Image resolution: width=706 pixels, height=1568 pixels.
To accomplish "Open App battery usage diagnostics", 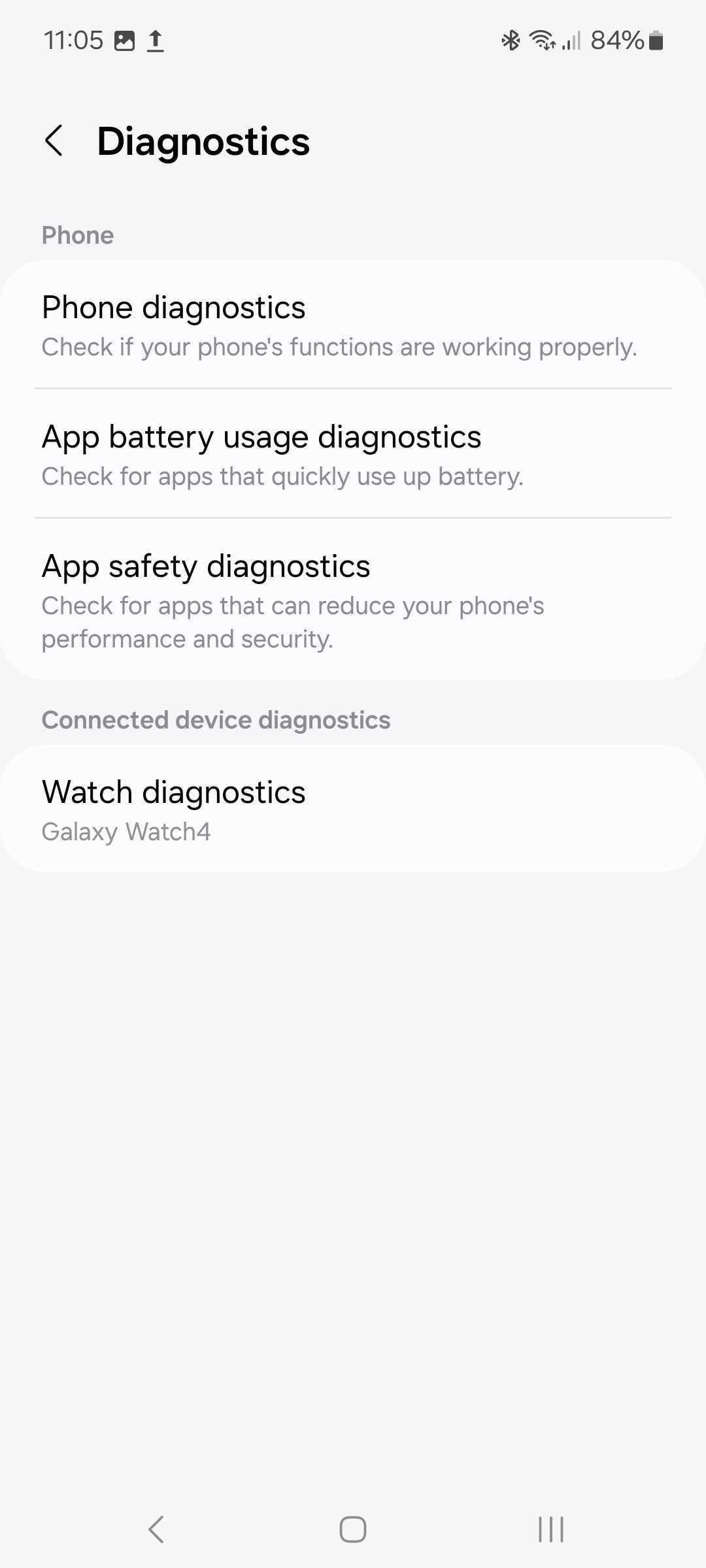I will [353, 454].
